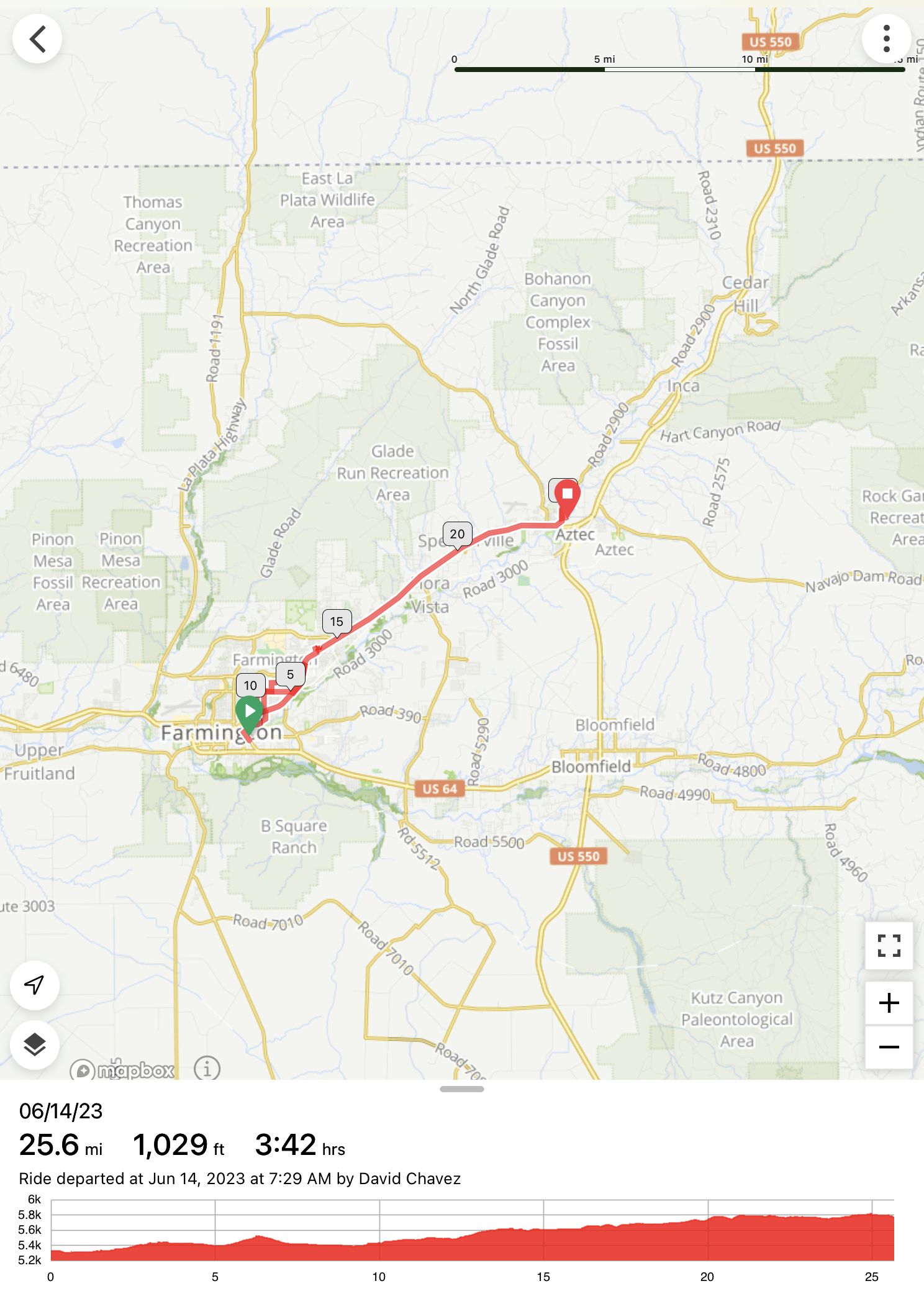Zoom out with the minus button
Screen dimensions: 924x1299
tap(889, 1047)
